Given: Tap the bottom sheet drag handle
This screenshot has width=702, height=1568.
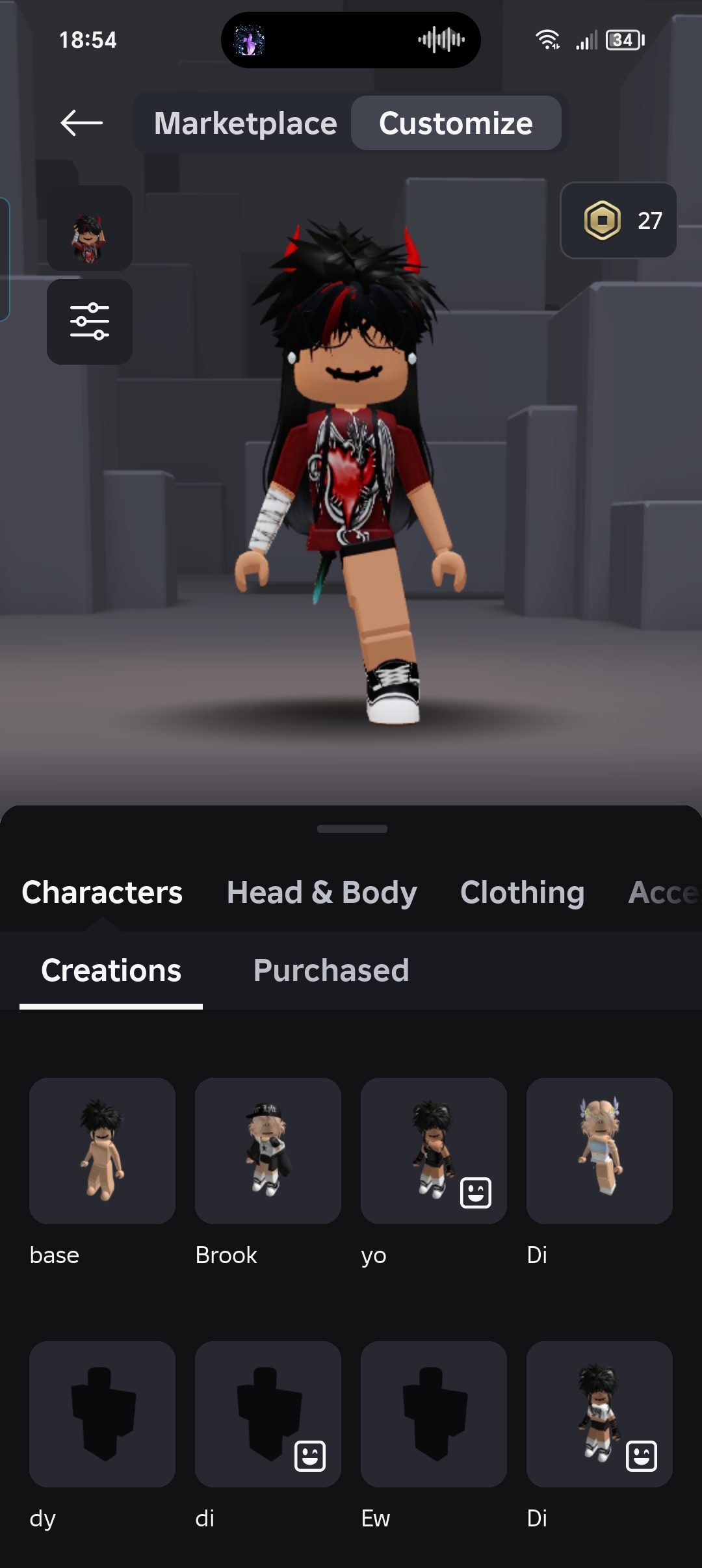Looking at the screenshot, I should click(x=352, y=829).
